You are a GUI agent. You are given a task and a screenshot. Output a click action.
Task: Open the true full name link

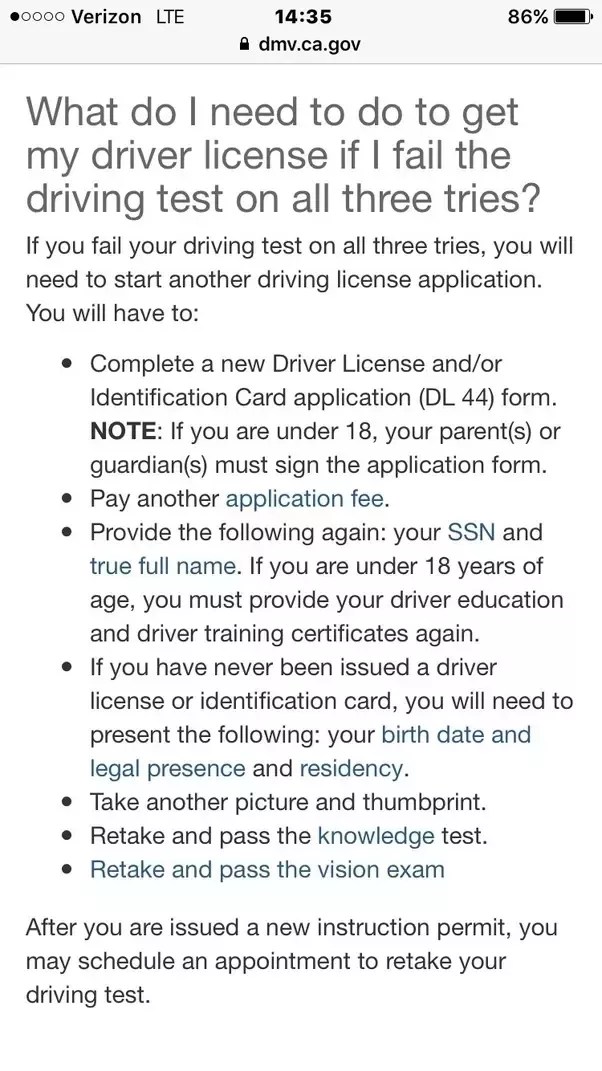pyautogui.click(x=163, y=566)
